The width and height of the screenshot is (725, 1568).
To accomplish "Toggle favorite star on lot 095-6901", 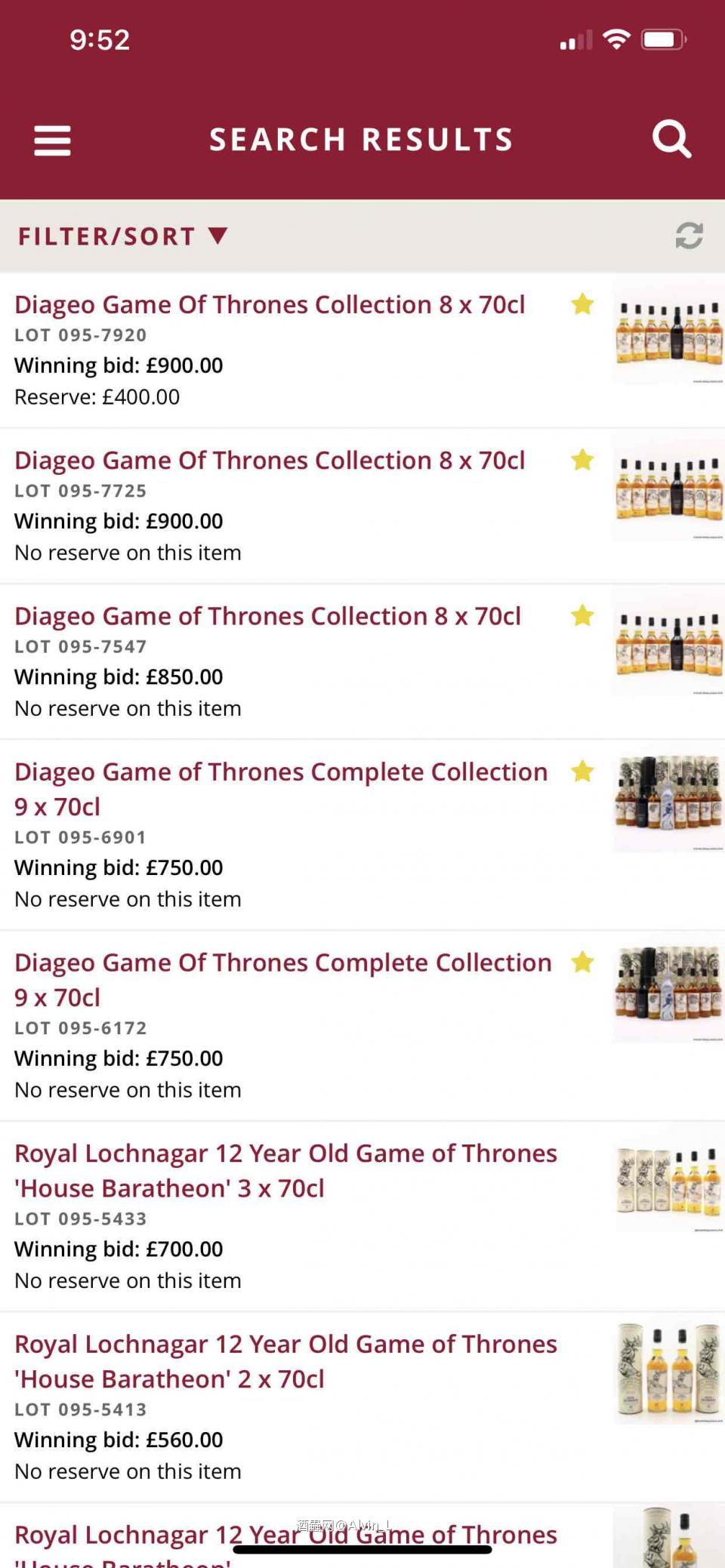I will click(582, 772).
